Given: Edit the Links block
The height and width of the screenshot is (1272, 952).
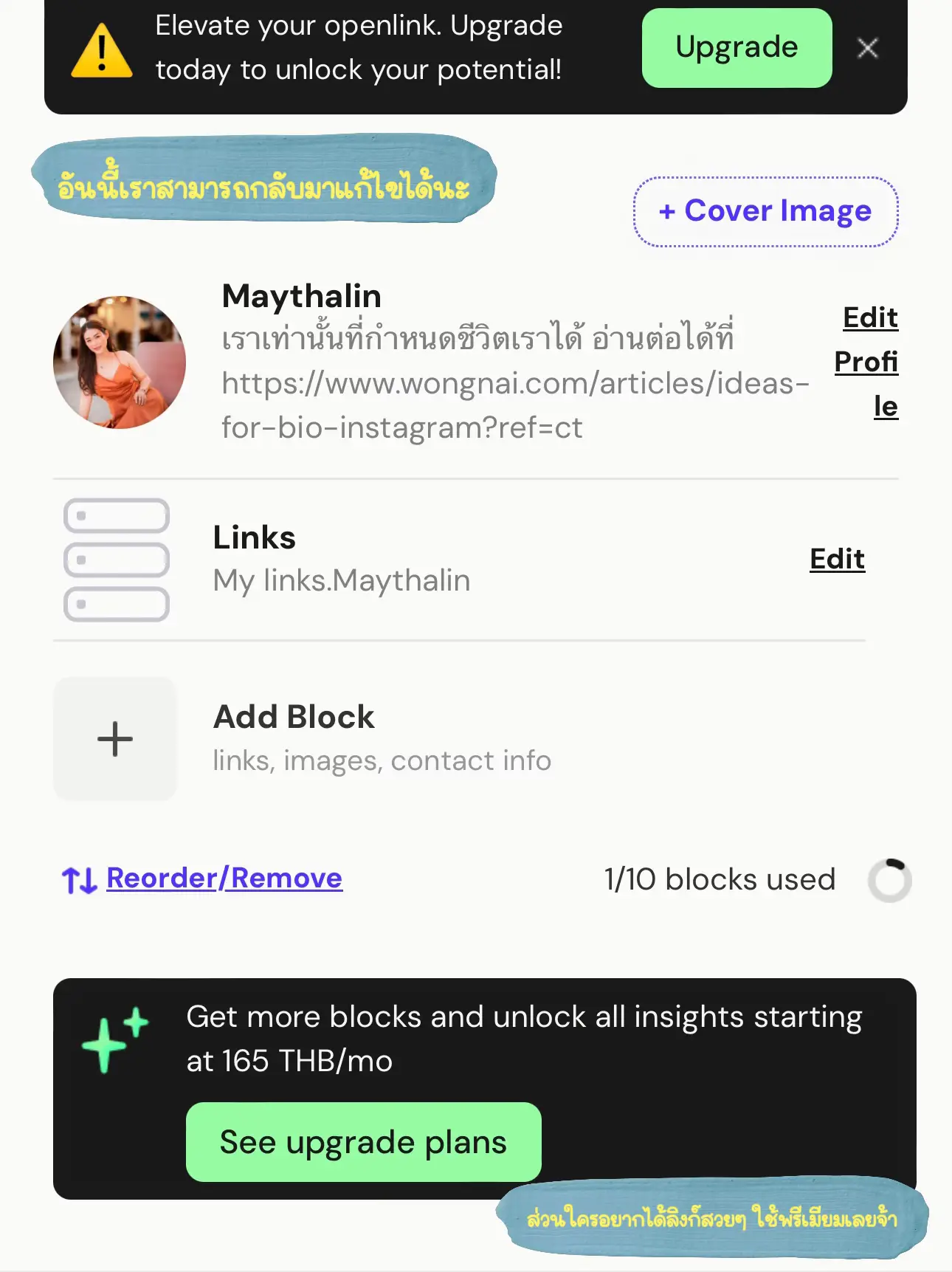Looking at the screenshot, I should click(x=837, y=559).
